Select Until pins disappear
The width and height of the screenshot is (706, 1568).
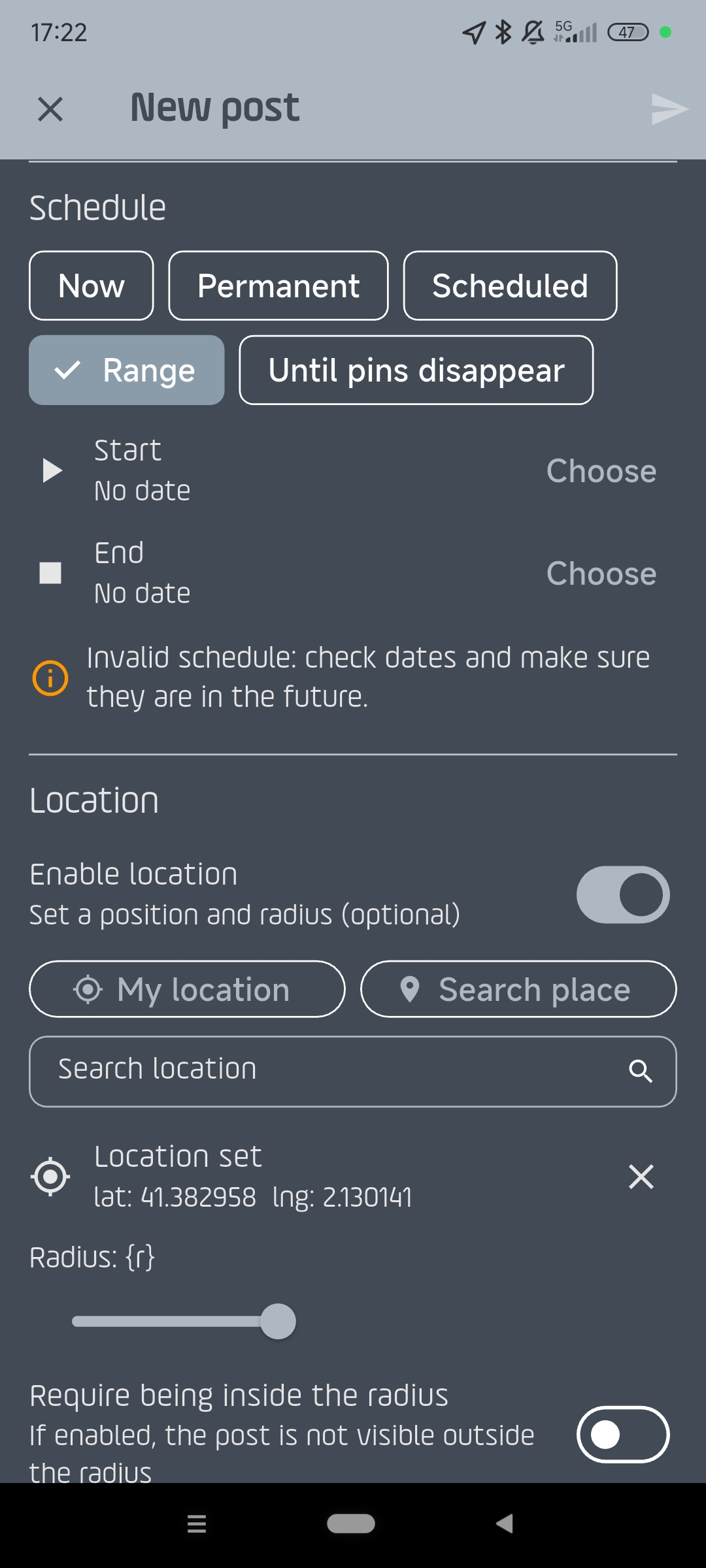click(x=416, y=370)
